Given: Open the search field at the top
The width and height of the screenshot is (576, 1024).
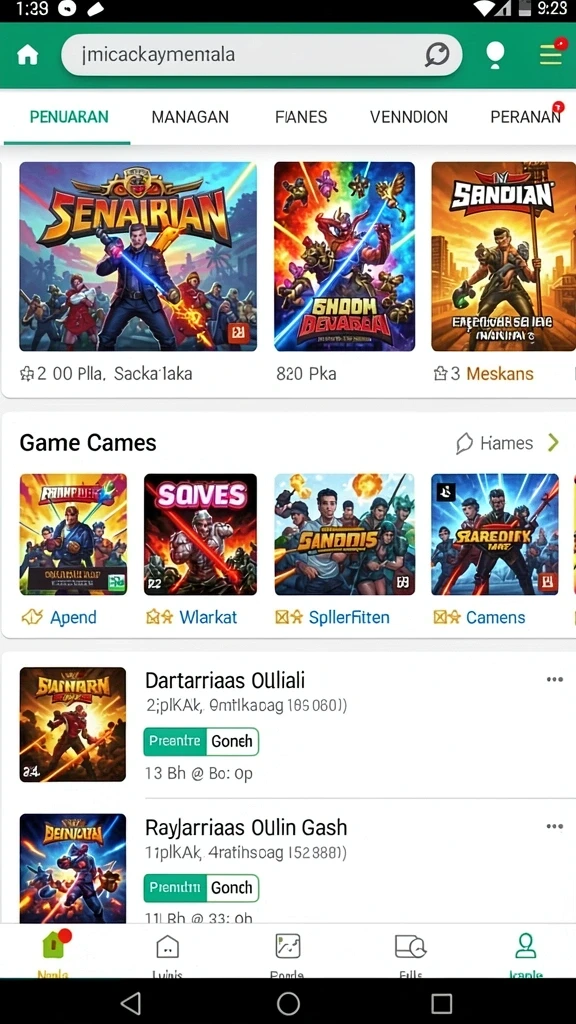Looking at the screenshot, I should point(261,55).
